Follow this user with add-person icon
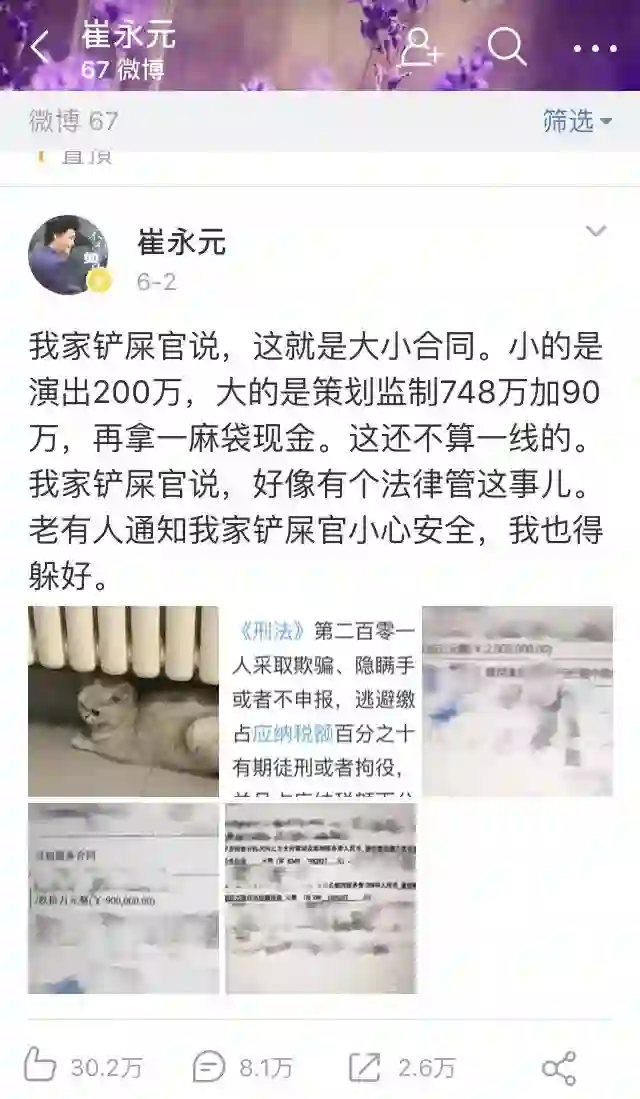 point(420,46)
